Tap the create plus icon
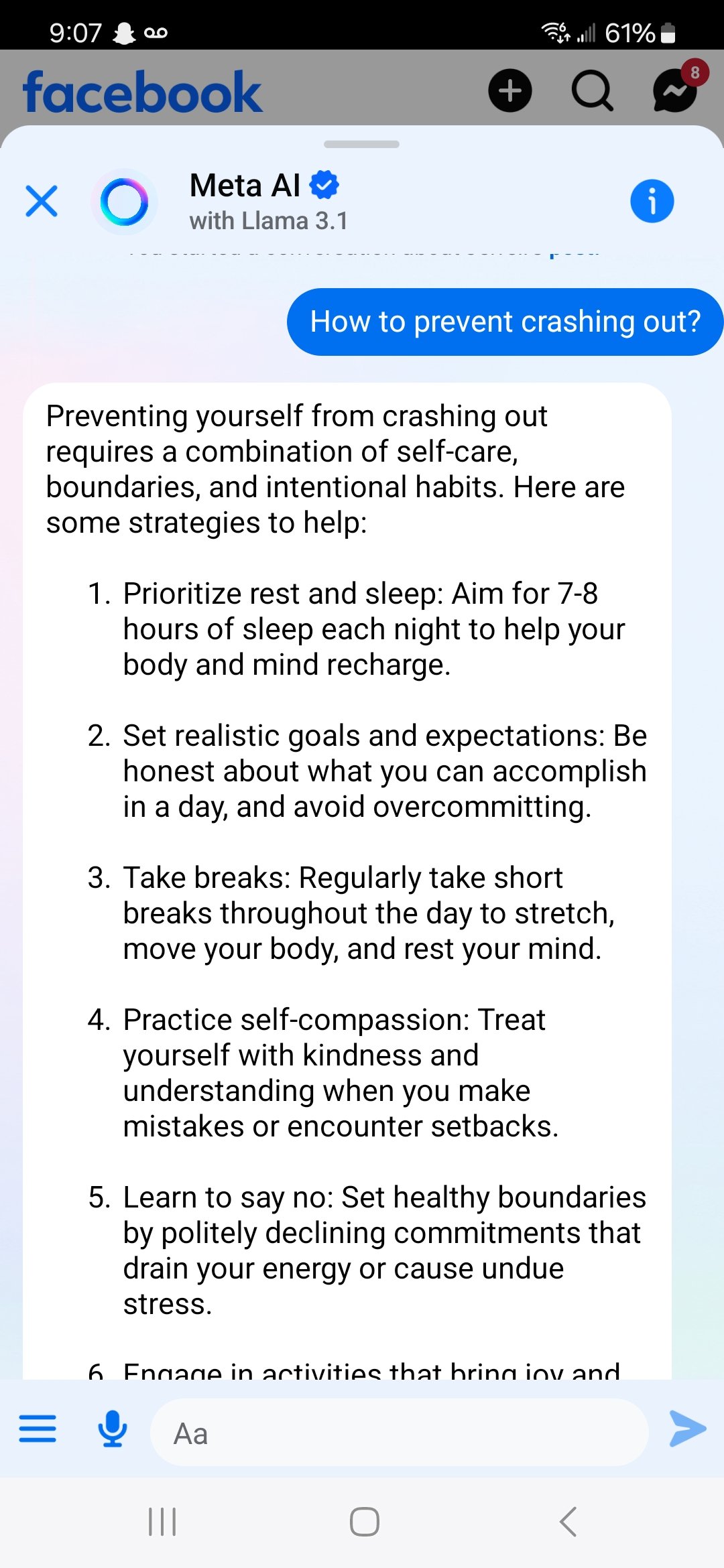The height and width of the screenshot is (1568, 724). pyautogui.click(x=510, y=90)
